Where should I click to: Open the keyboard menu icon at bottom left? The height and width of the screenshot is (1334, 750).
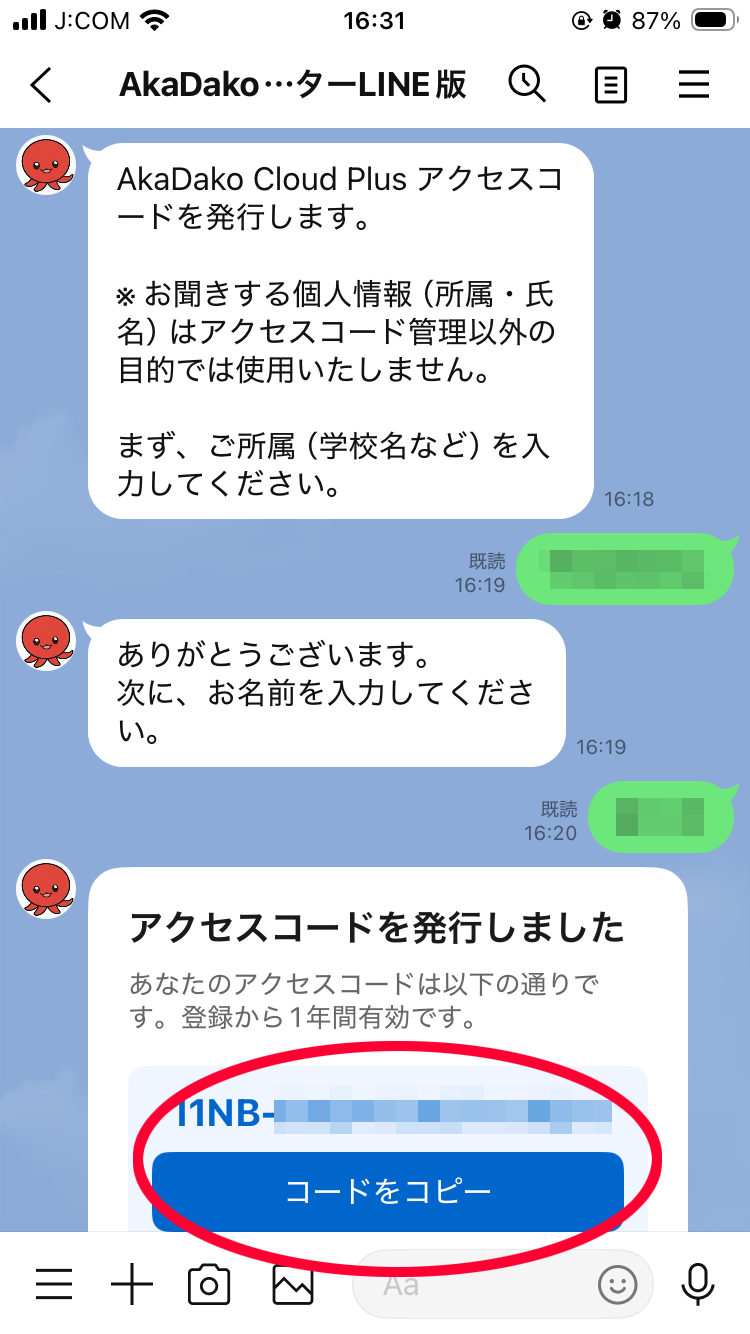[x=54, y=1285]
